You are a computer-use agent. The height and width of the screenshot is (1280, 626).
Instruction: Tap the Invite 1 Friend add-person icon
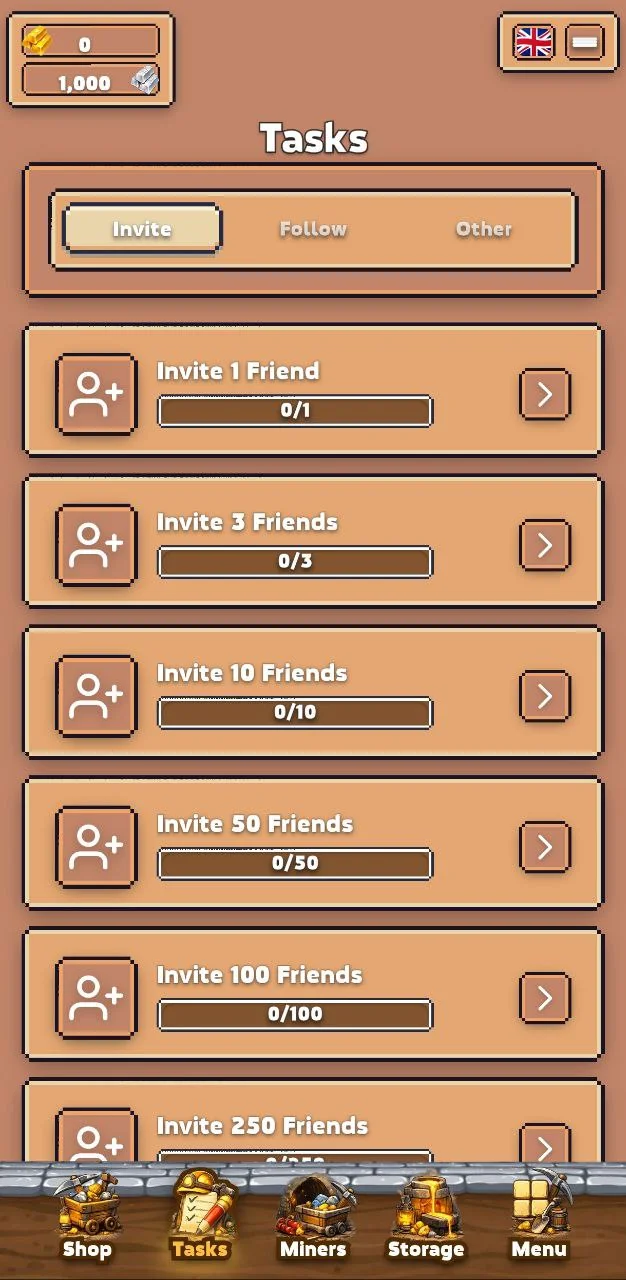tap(96, 394)
